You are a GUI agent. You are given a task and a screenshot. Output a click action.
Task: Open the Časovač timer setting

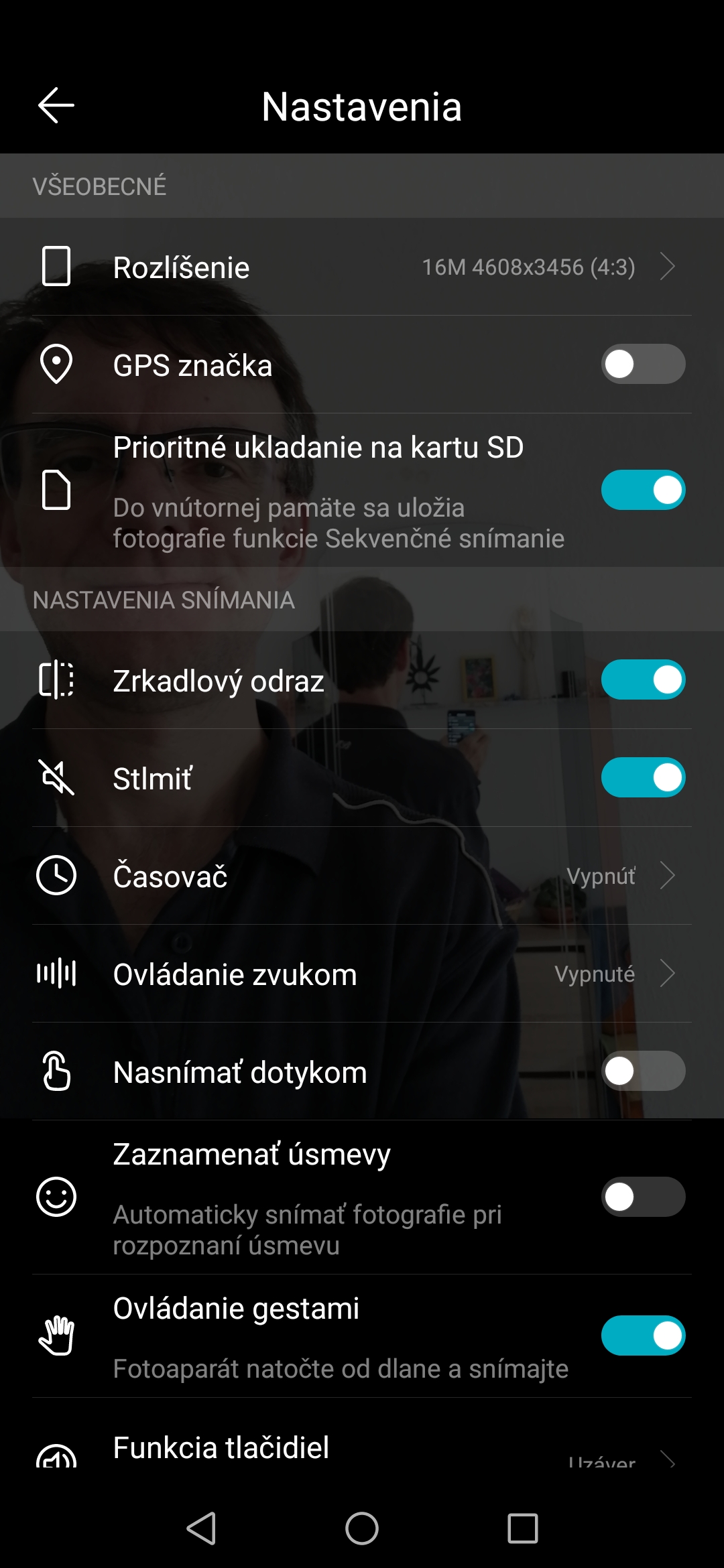click(362, 876)
